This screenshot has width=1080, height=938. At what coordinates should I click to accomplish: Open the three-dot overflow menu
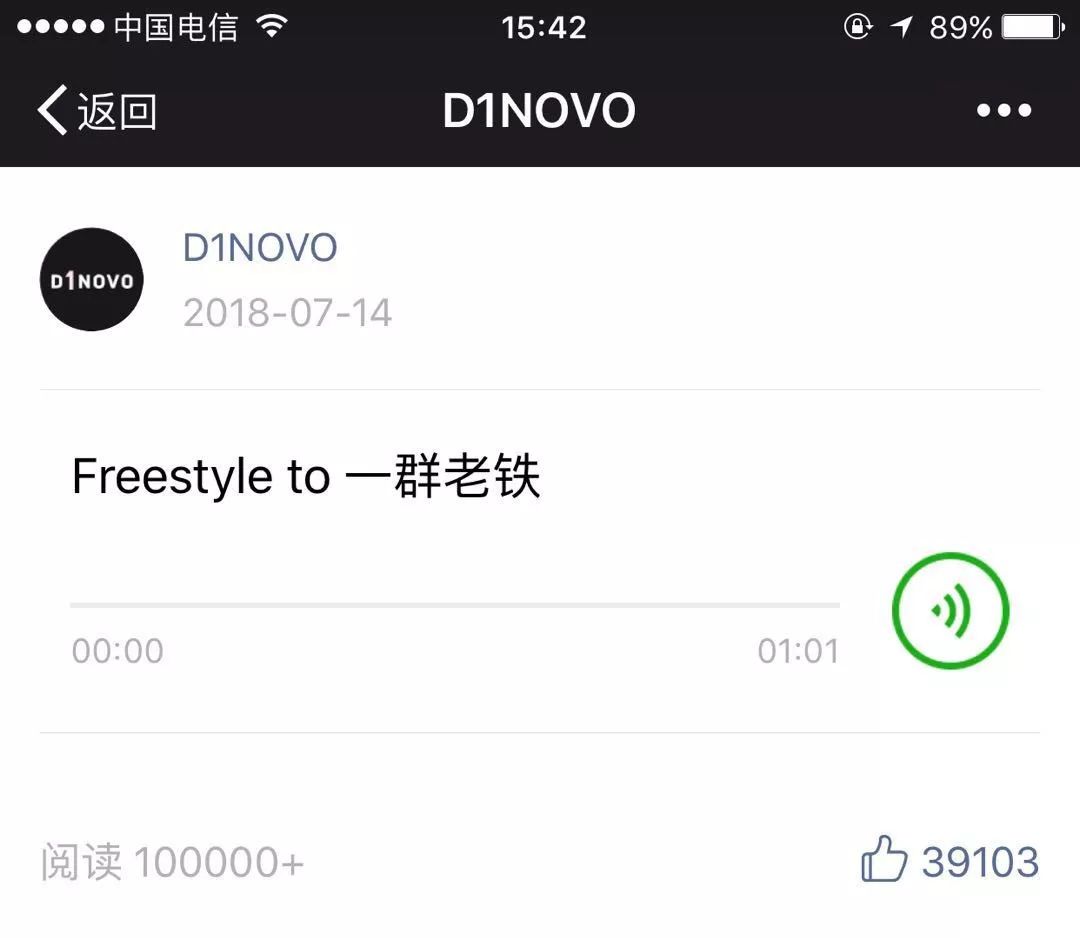(1004, 110)
